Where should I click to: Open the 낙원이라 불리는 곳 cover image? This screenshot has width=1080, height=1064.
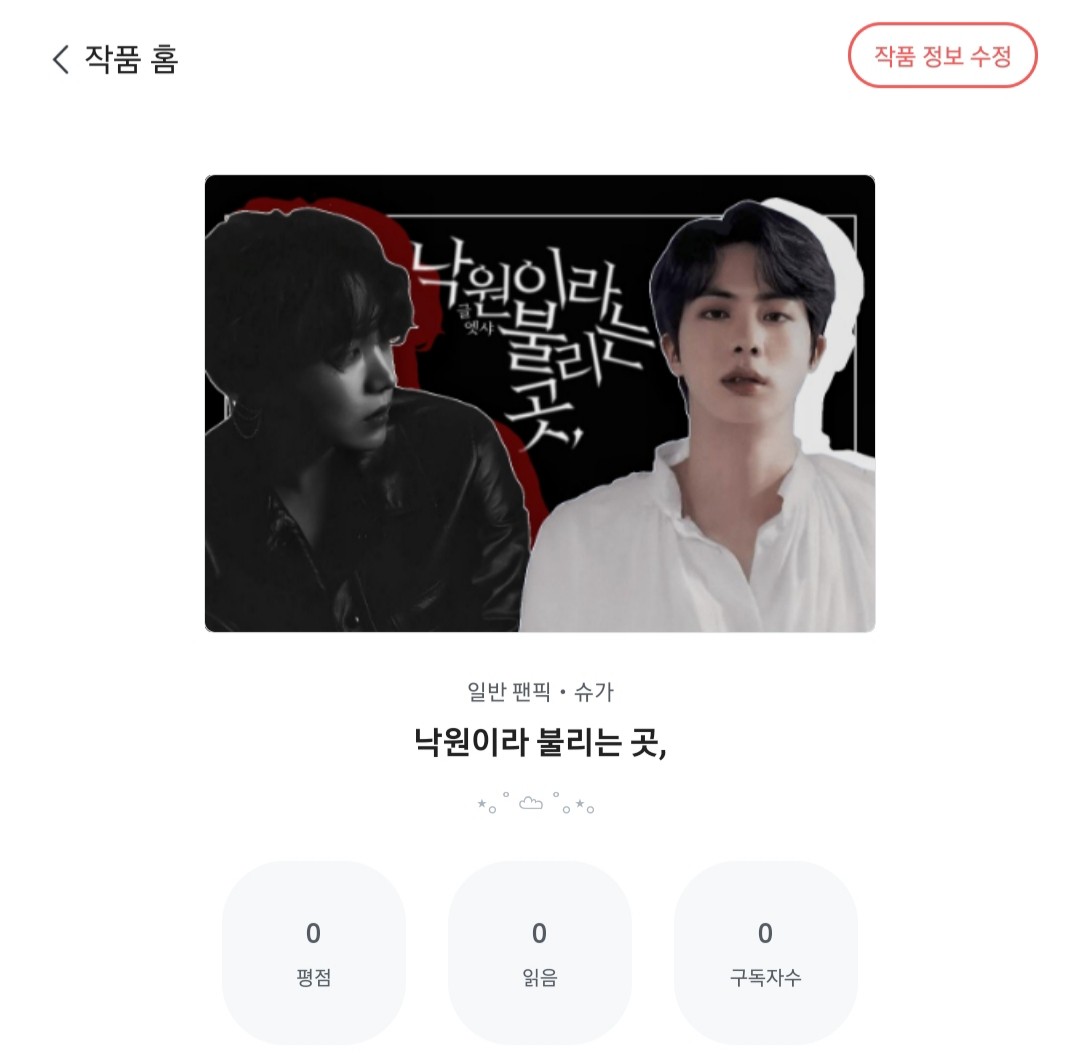[540, 403]
